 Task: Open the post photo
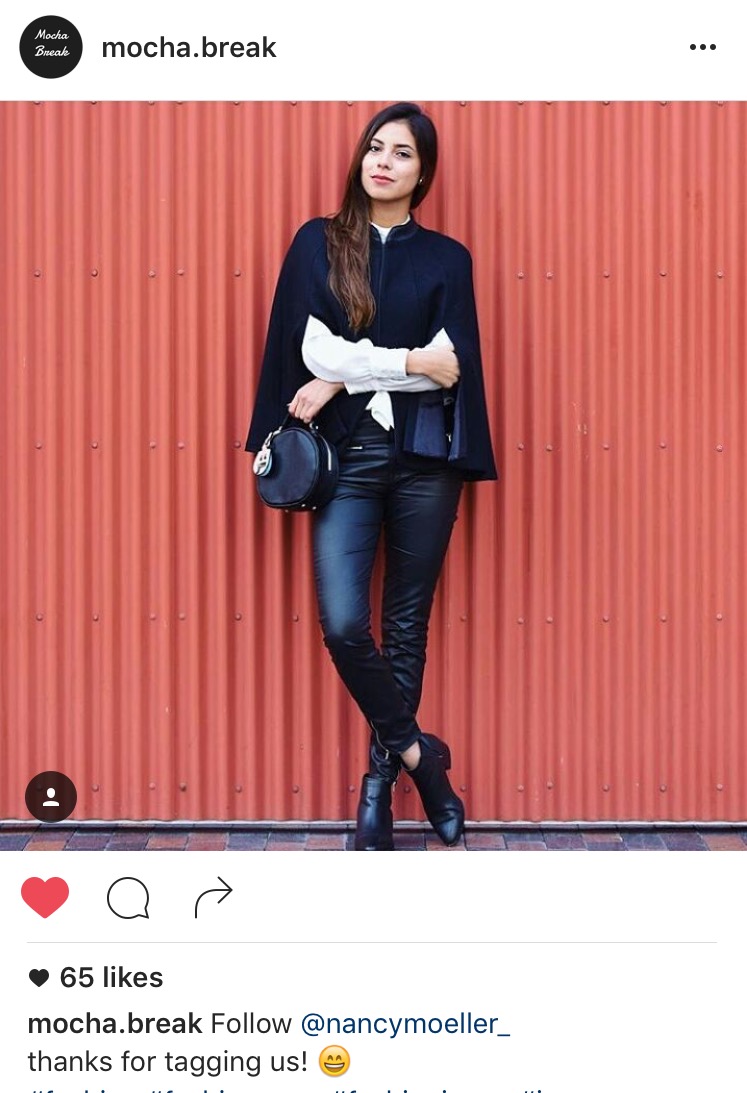click(x=373, y=475)
